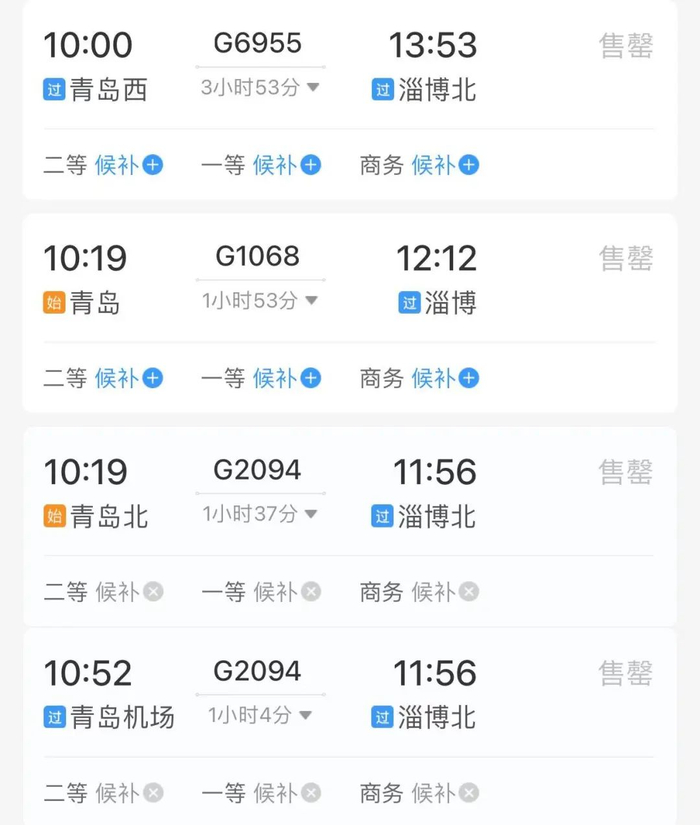Expand the 1小时53分 stop list for G1068
Image resolution: width=700 pixels, height=825 pixels.
pyautogui.click(x=260, y=301)
